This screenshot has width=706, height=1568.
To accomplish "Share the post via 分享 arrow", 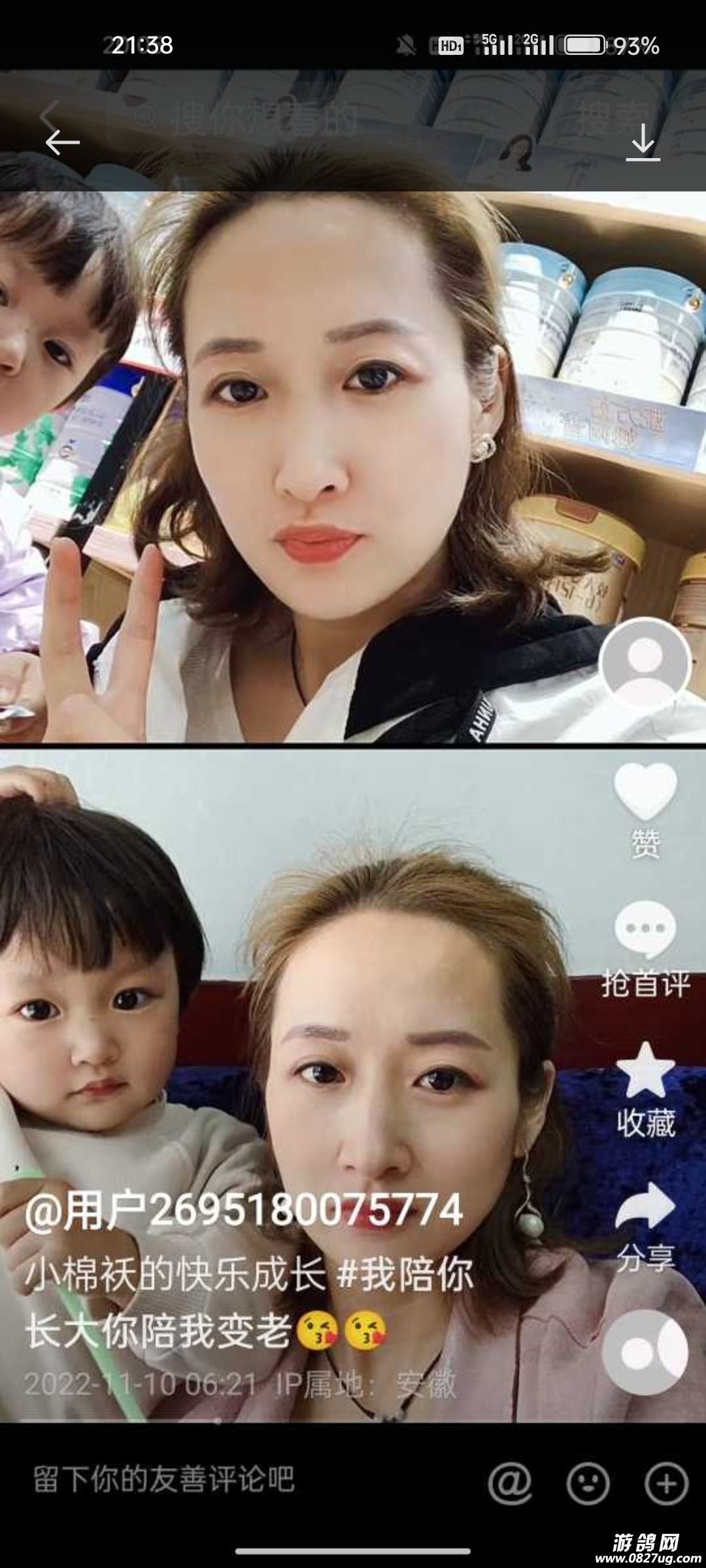I will point(645,1207).
